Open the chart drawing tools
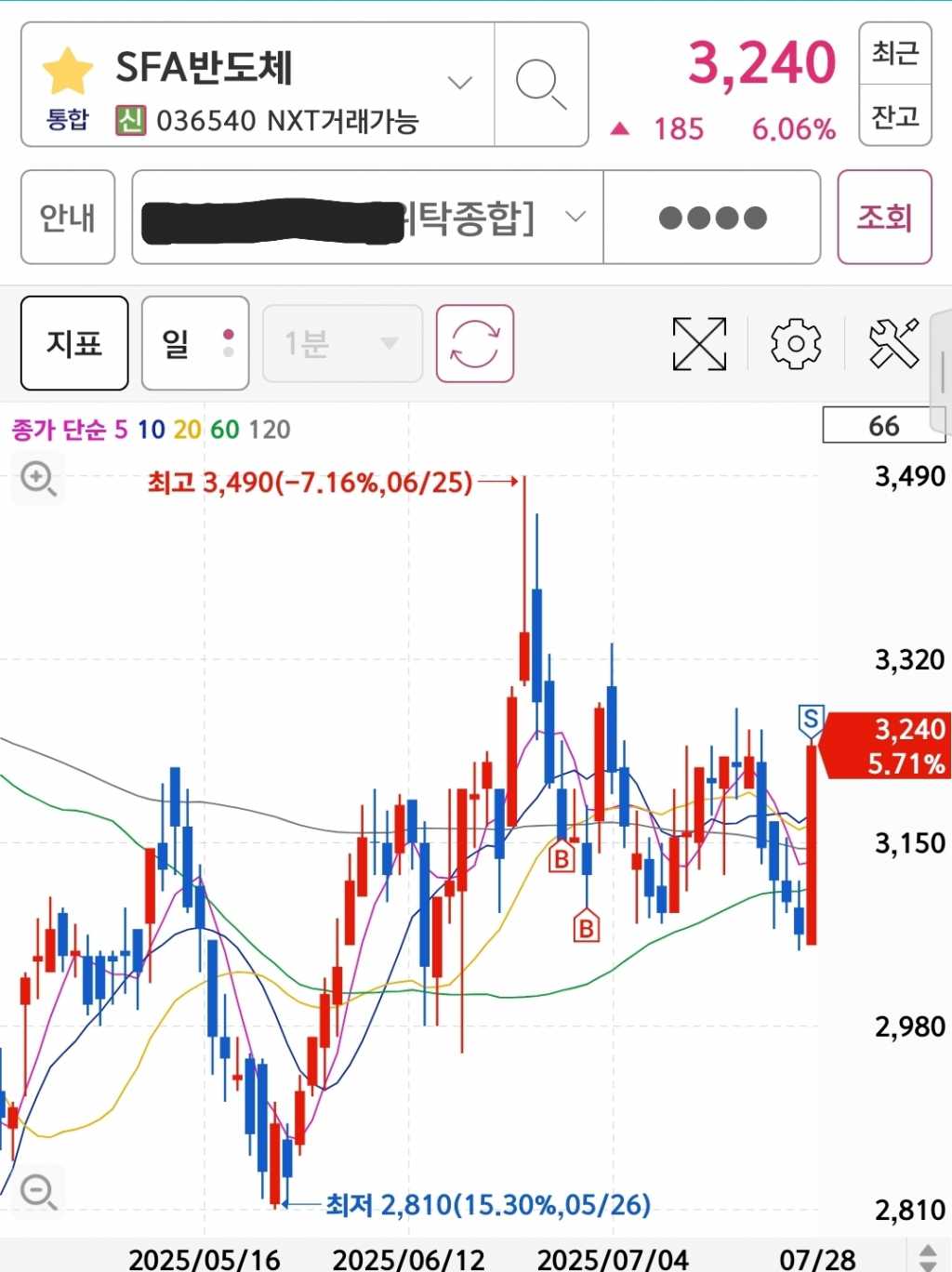Viewport: 952px width, 1272px height. pyautogui.click(x=893, y=343)
